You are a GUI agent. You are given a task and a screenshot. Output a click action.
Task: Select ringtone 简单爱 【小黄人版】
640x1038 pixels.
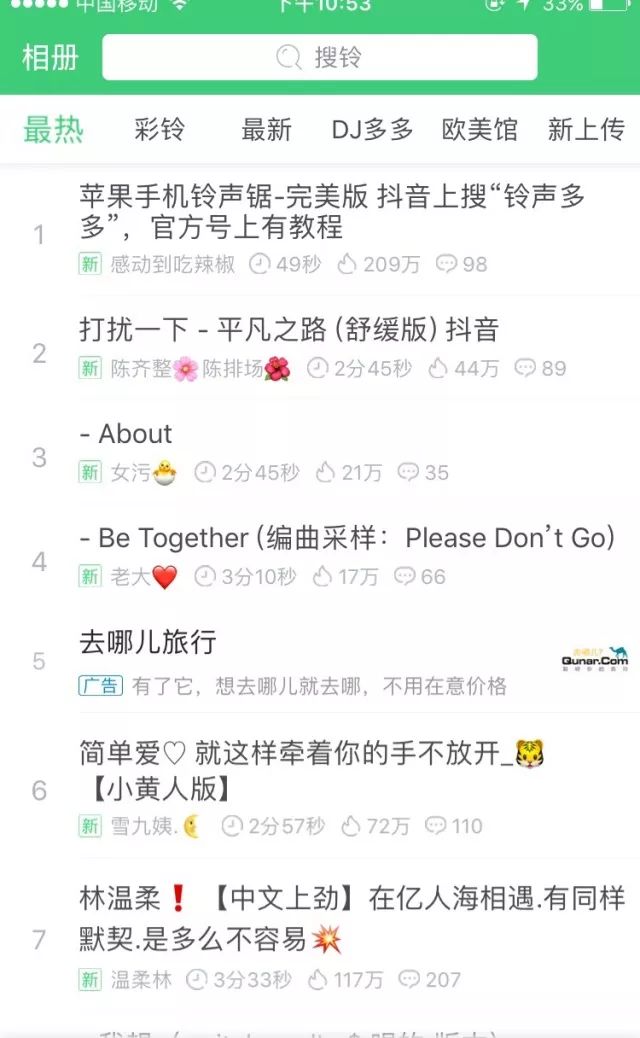pyautogui.click(x=312, y=770)
